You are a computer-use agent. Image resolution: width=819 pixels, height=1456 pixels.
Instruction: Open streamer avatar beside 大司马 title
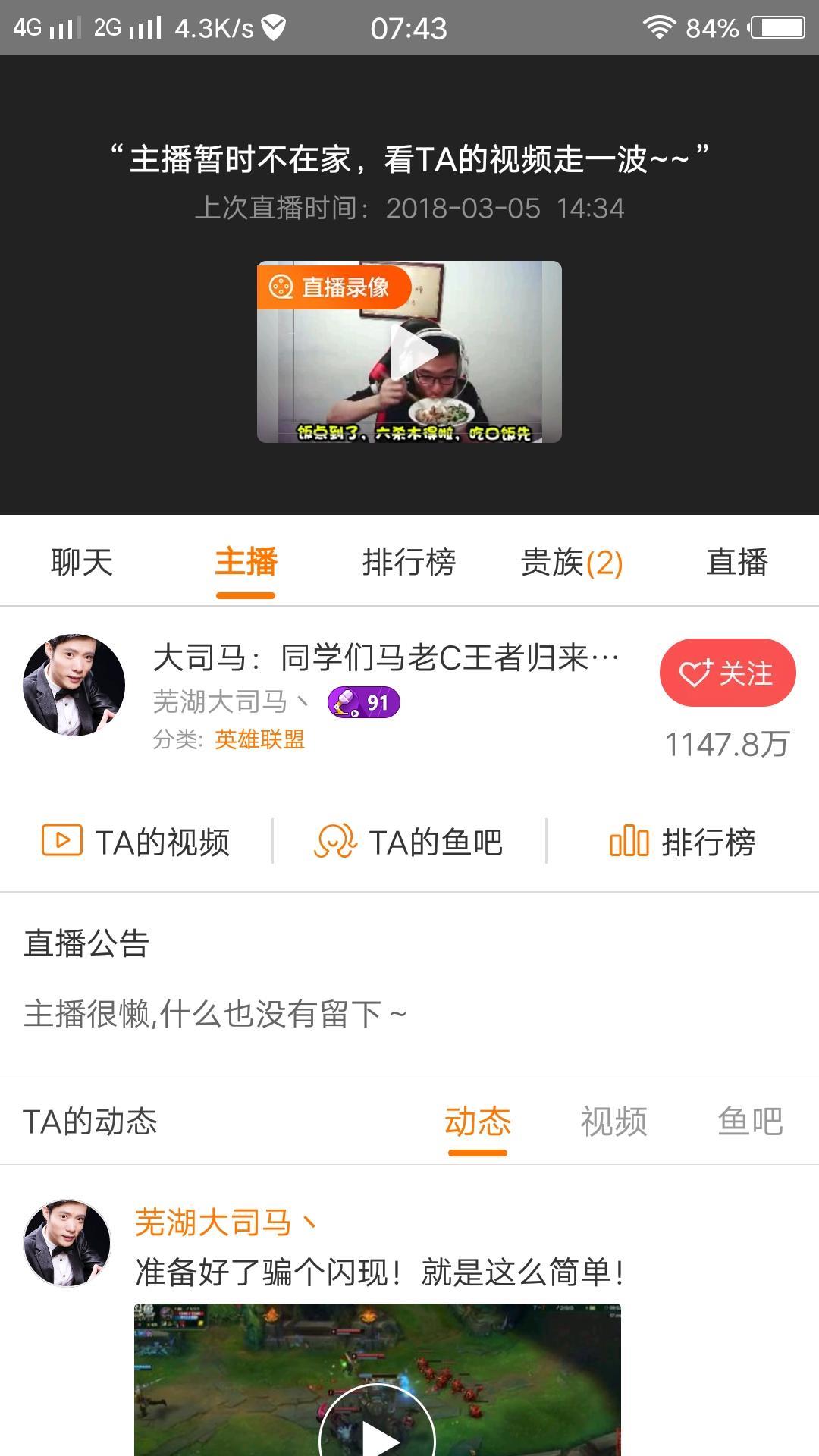click(x=74, y=686)
